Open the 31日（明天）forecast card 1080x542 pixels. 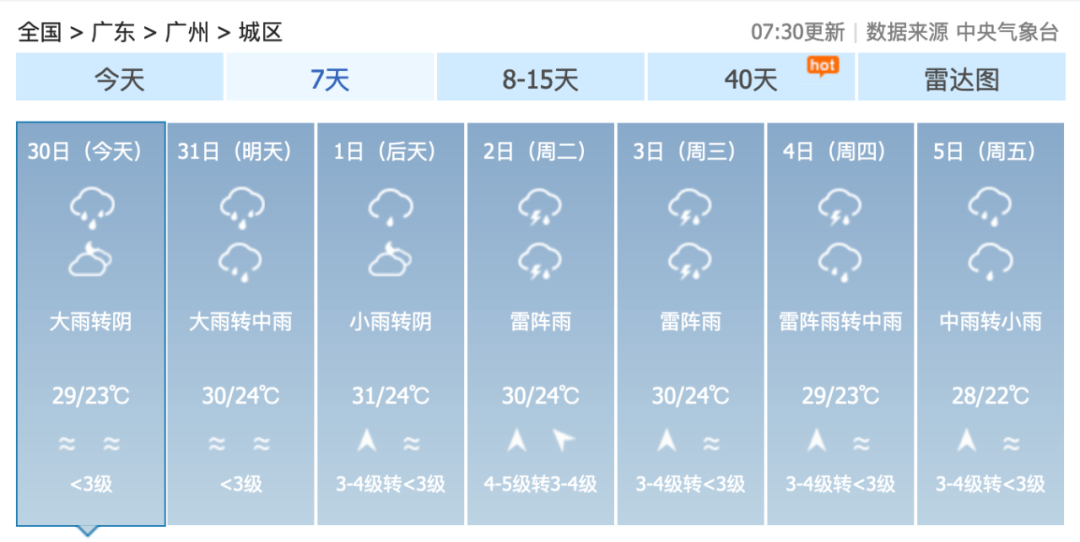(241, 322)
